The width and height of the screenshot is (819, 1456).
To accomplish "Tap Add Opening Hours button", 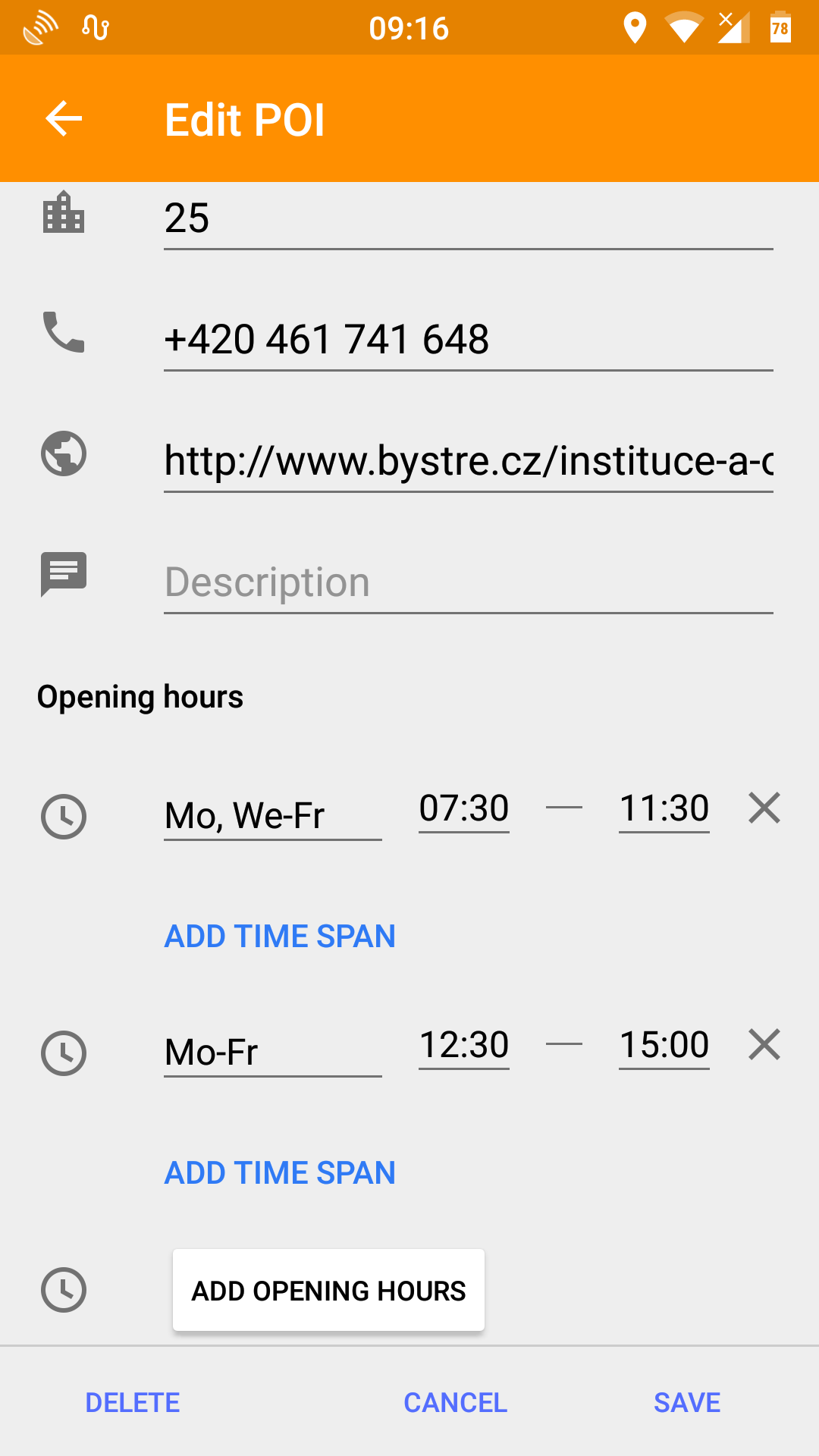I will tap(328, 1290).
